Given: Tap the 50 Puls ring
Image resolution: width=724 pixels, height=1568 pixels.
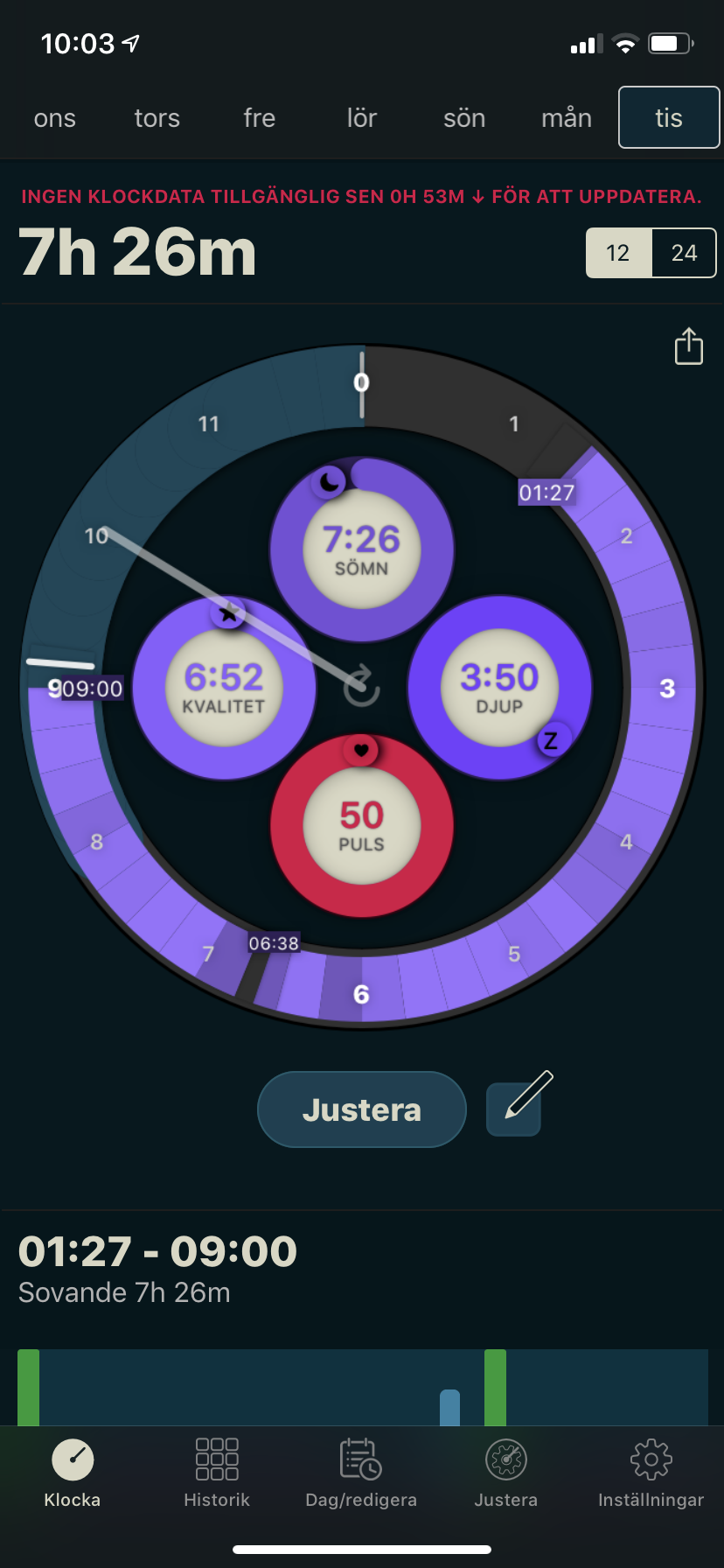Looking at the screenshot, I should [x=362, y=825].
